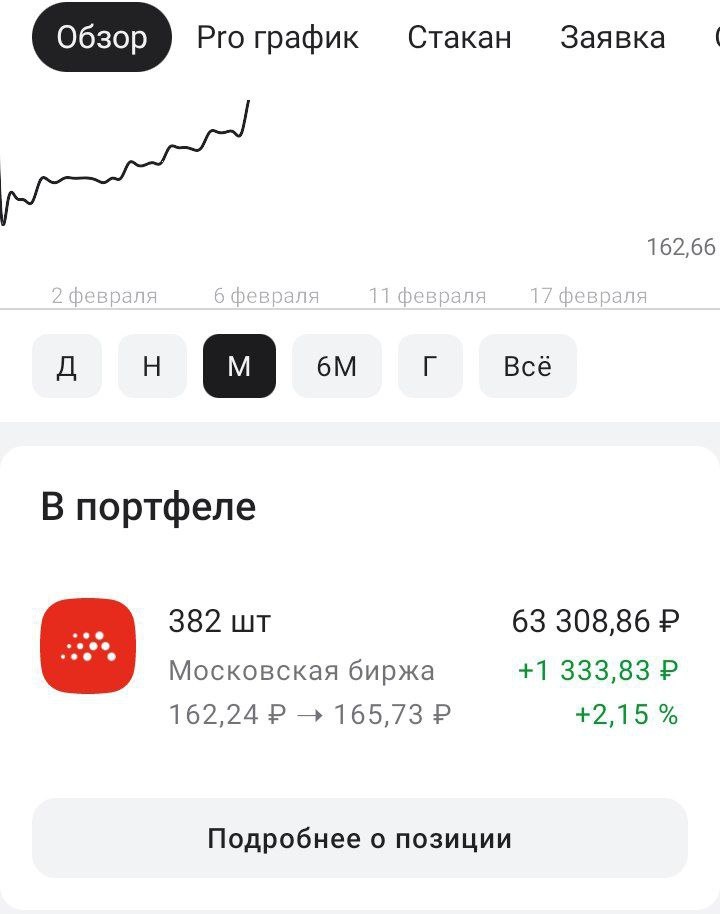Click the В портфеле section header
The height and width of the screenshot is (914, 720).
(x=145, y=506)
